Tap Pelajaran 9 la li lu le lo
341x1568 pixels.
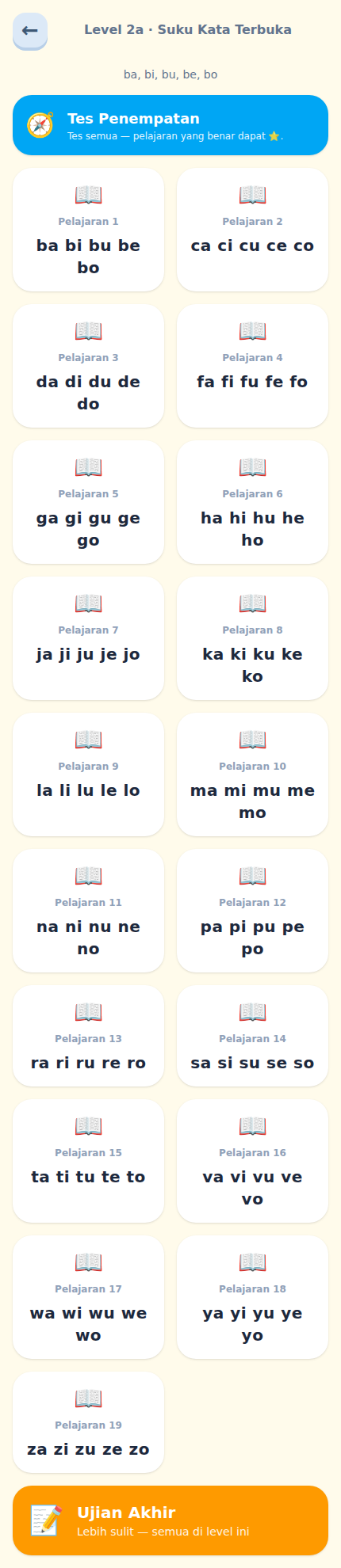click(88, 774)
